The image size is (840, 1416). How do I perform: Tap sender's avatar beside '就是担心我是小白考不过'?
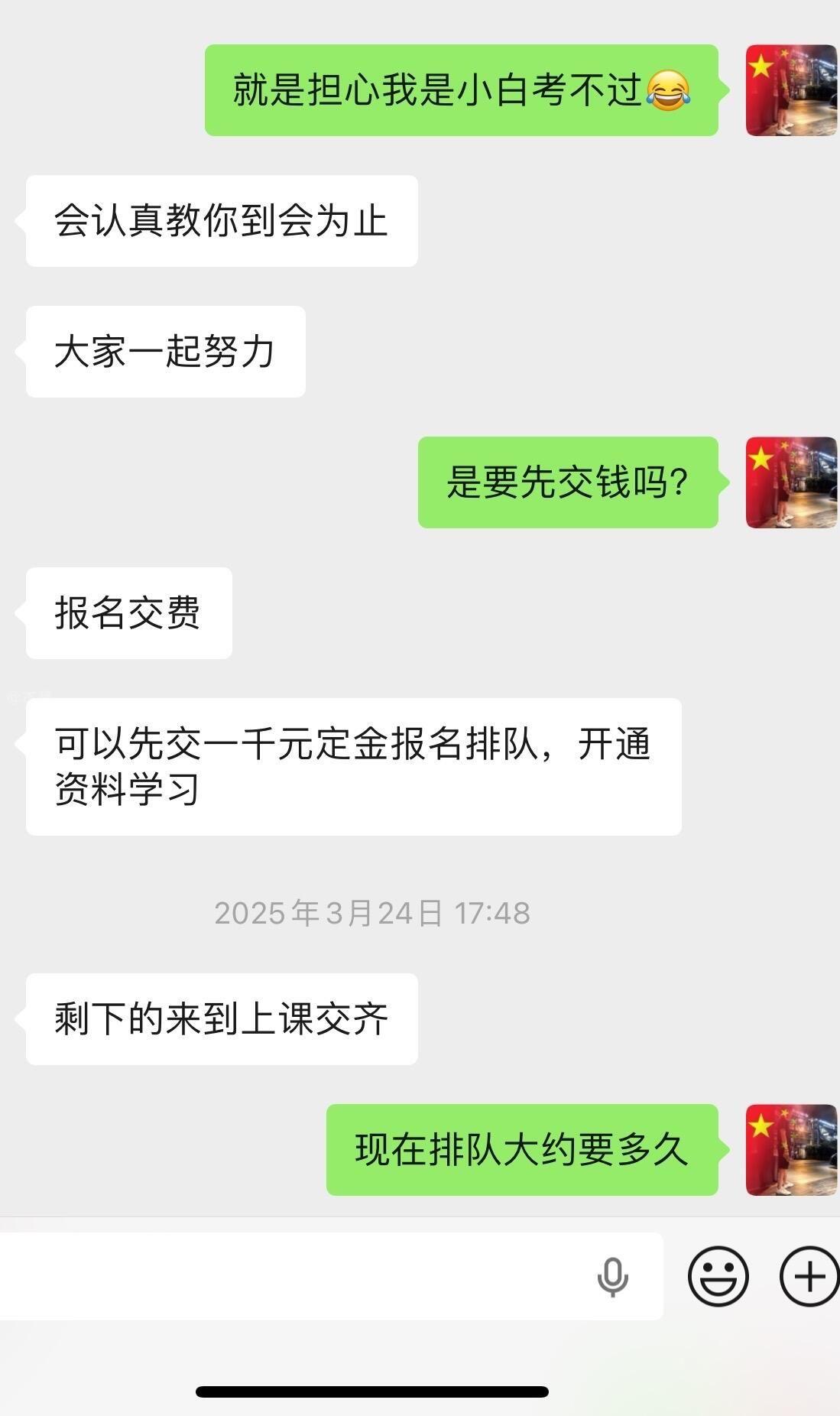click(791, 90)
